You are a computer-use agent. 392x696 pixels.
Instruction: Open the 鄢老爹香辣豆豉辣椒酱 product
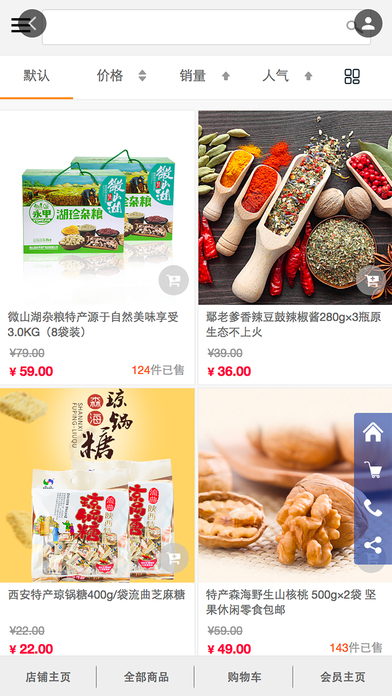pos(295,247)
